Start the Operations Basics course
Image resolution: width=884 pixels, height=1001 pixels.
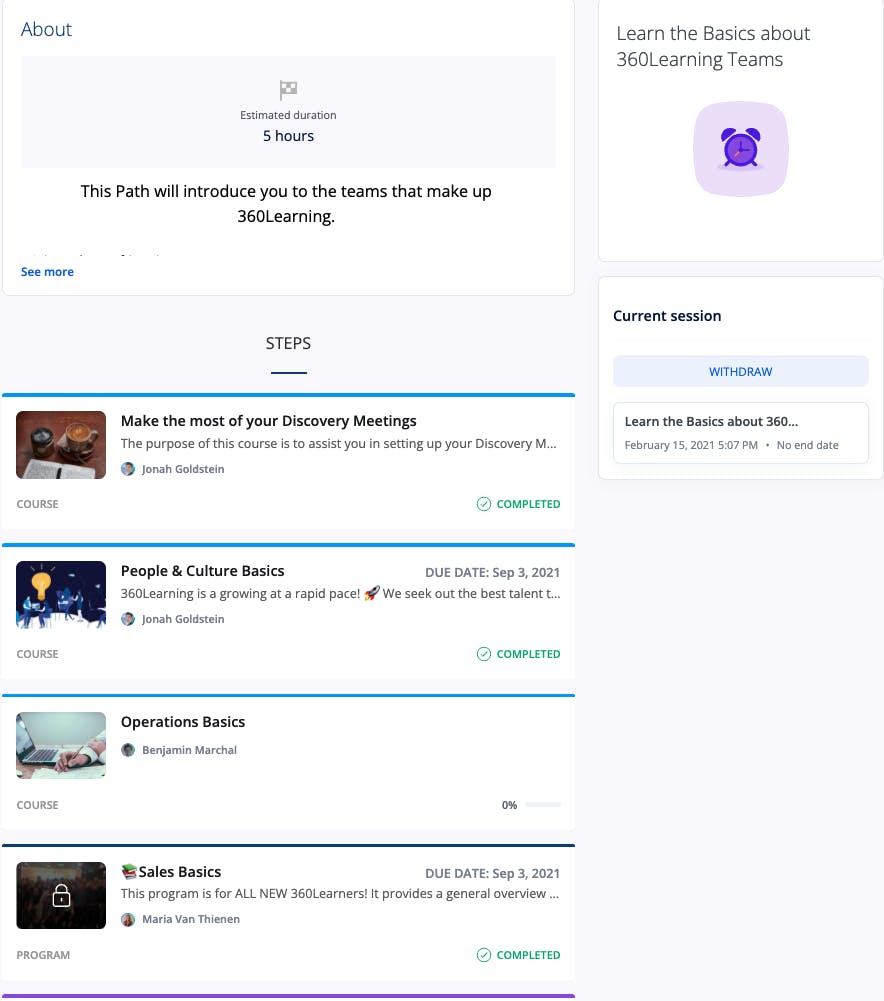(183, 722)
